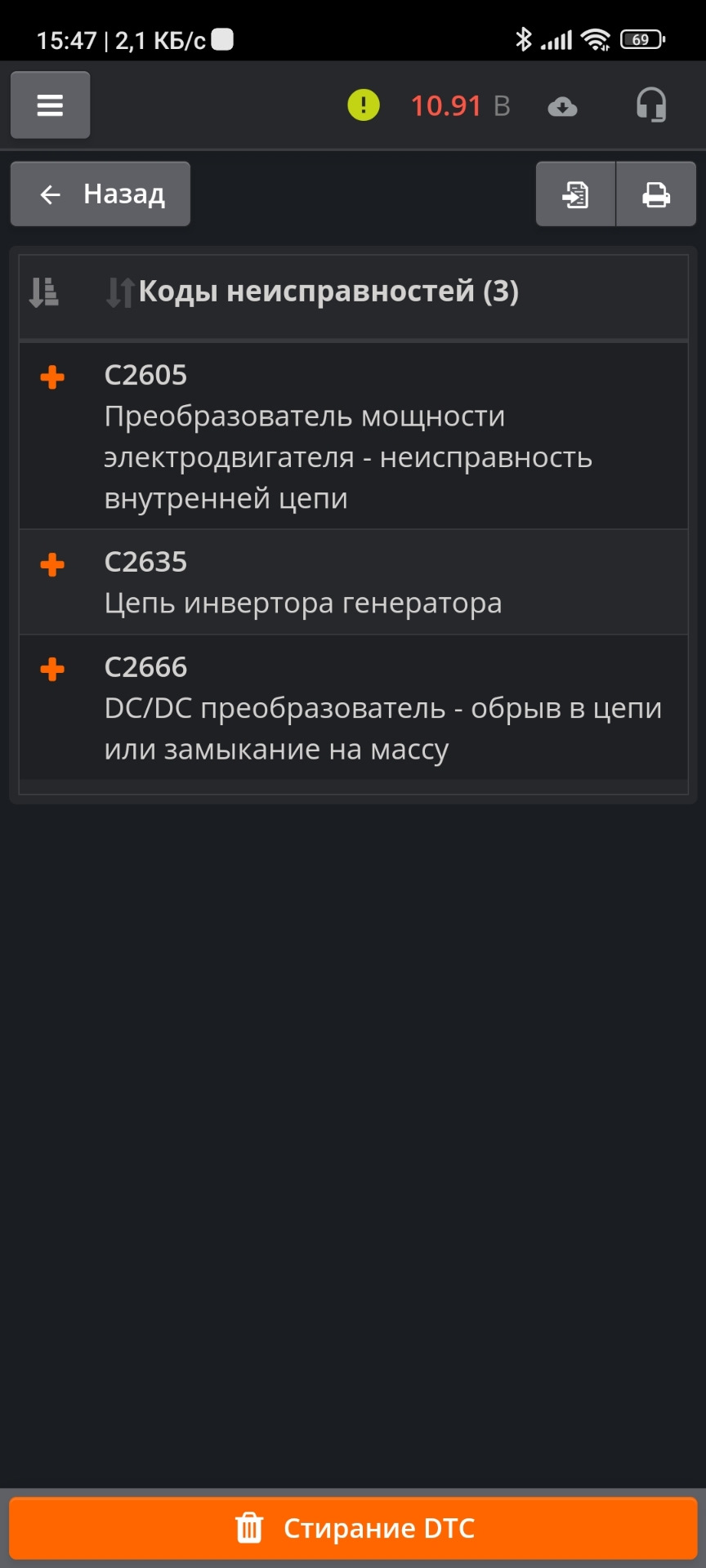
Task: Expand details for code C2605
Action: click(52, 377)
